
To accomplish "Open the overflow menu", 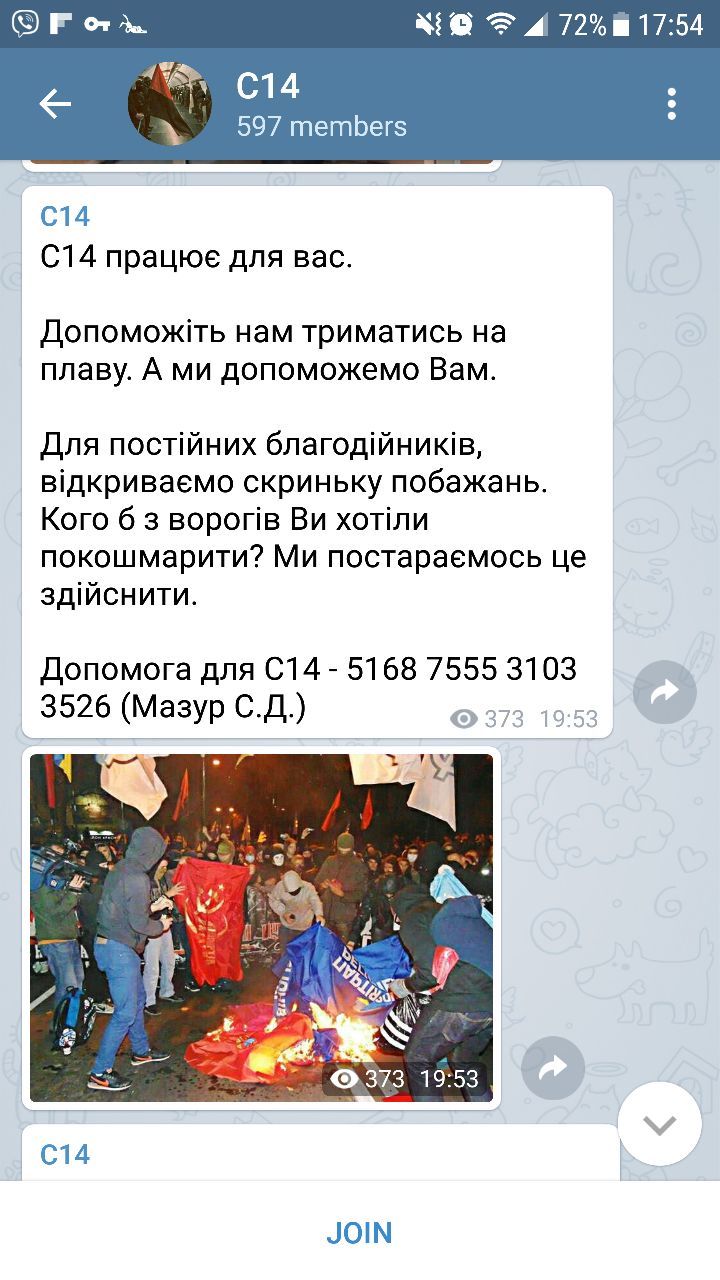I will tap(671, 104).
